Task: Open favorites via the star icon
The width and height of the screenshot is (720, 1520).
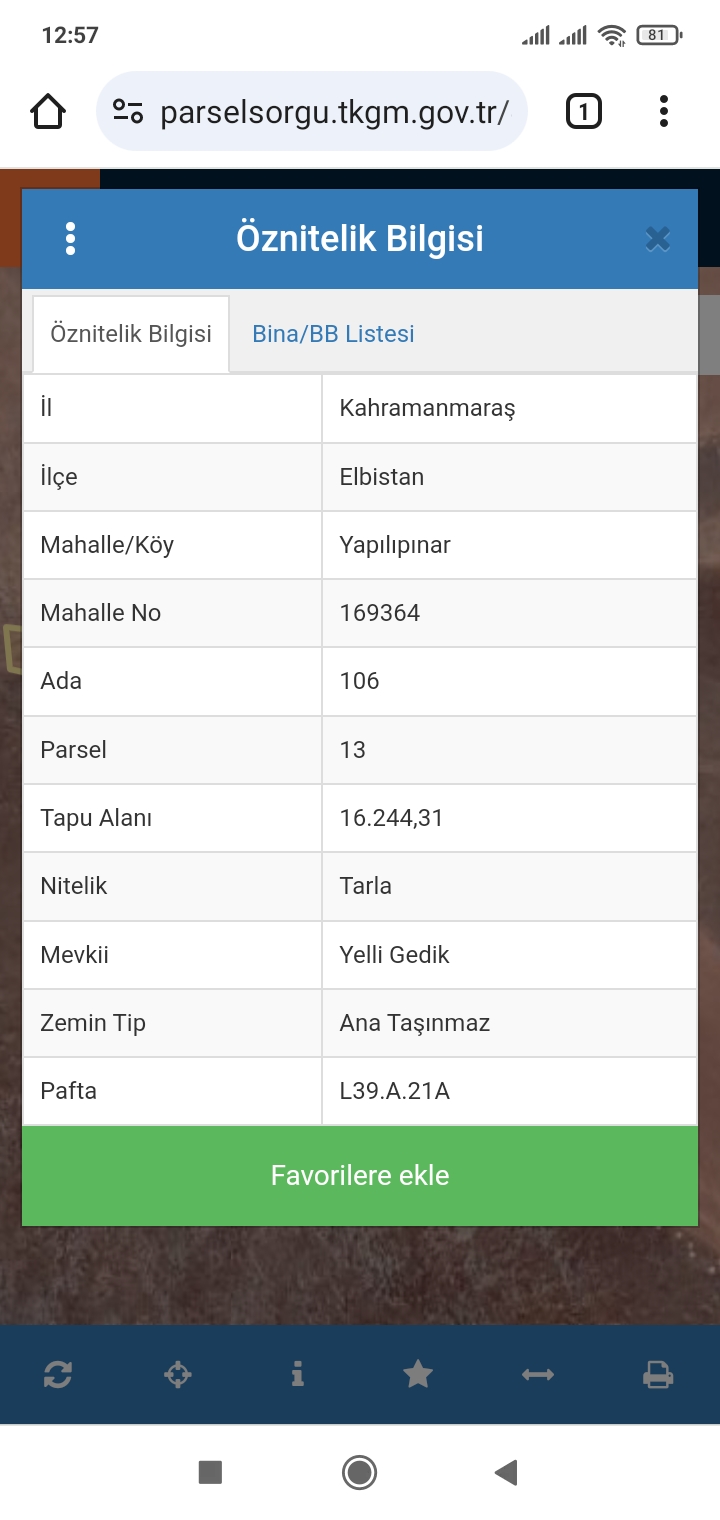Action: click(x=418, y=1375)
